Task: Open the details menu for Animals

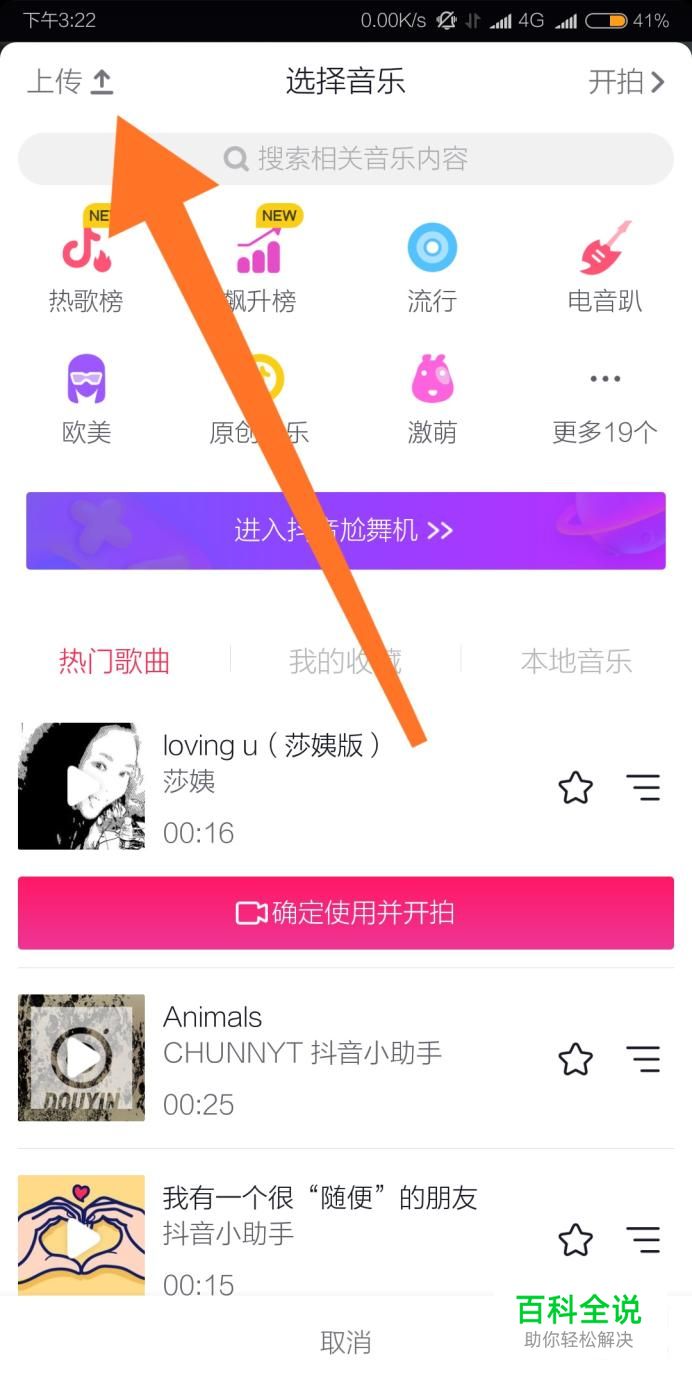Action: (643, 1059)
